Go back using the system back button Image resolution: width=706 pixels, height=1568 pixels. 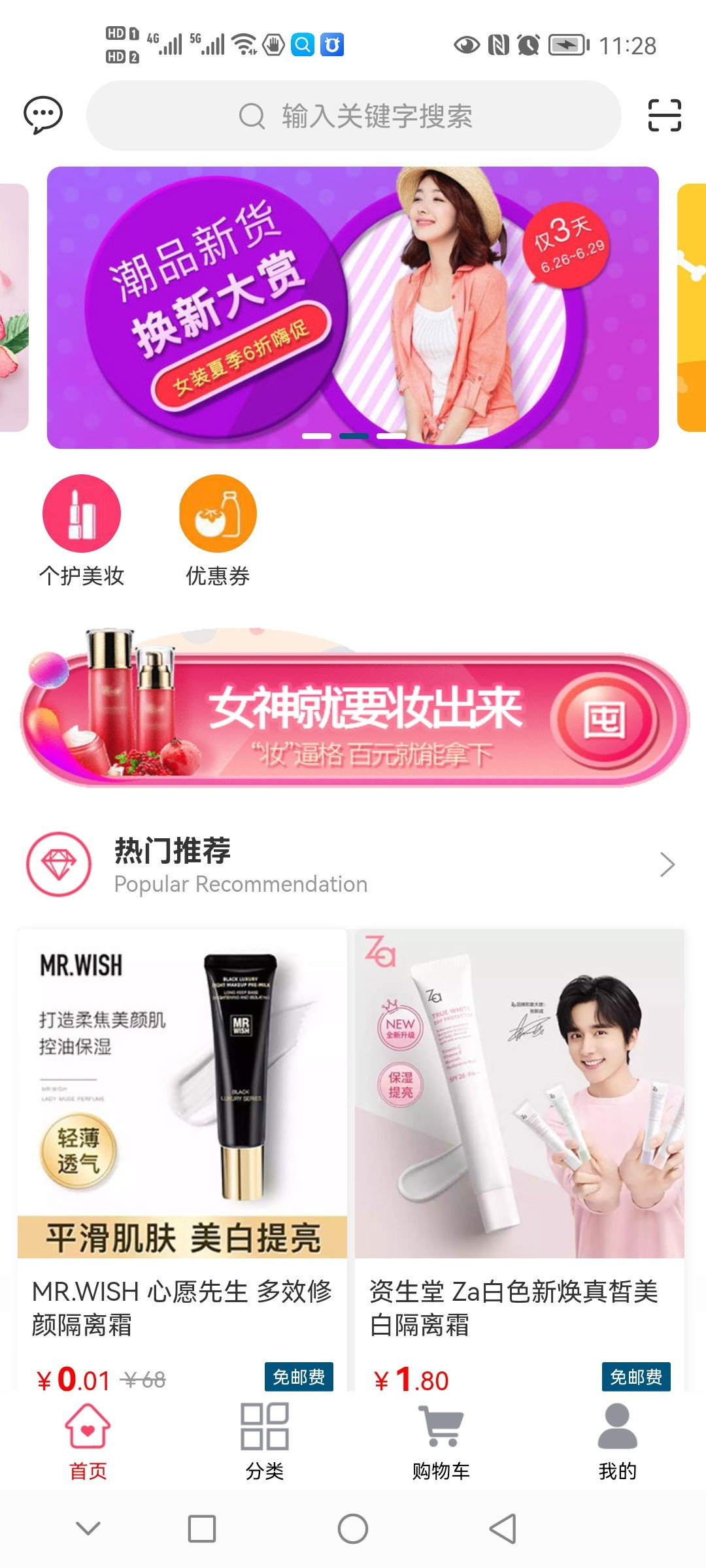click(x=503, y=1529)
